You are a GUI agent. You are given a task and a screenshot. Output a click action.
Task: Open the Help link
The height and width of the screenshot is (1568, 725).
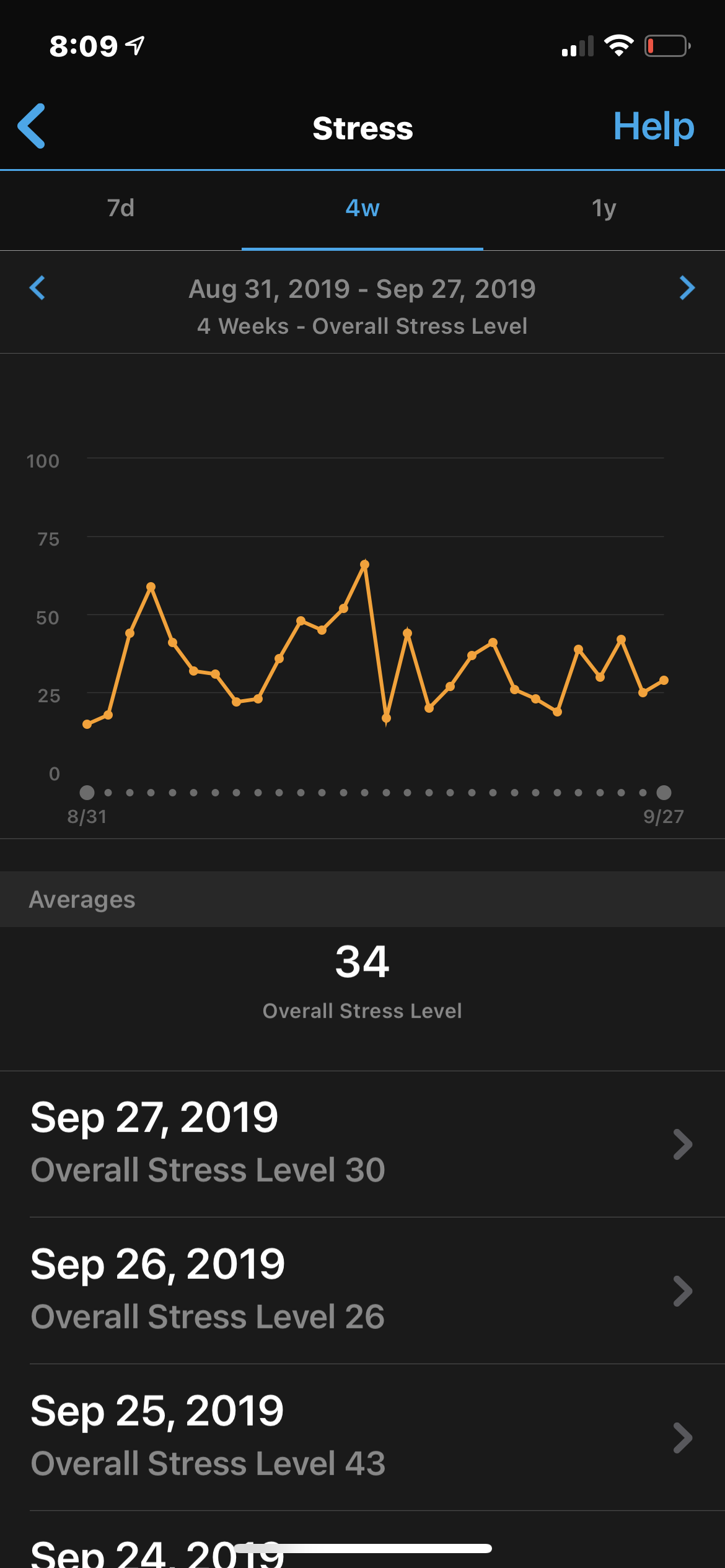[653, 126]
